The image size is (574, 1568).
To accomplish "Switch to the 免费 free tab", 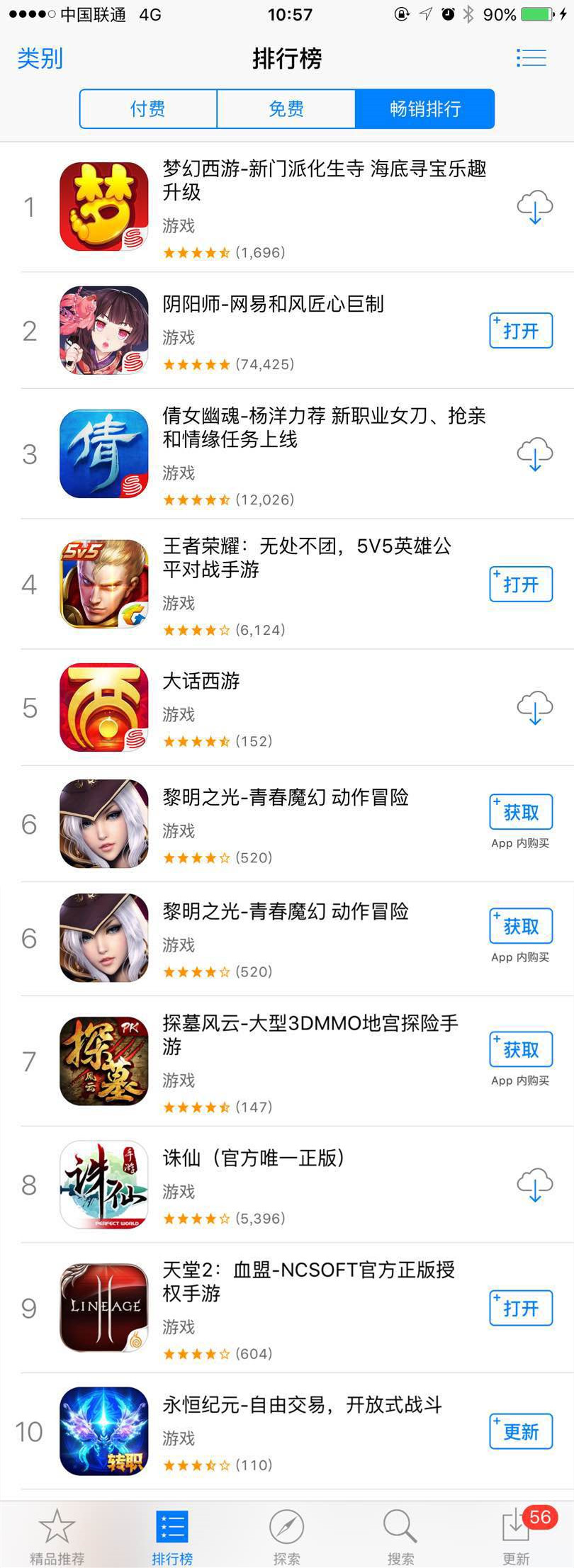I will click(x=286, y=109).
